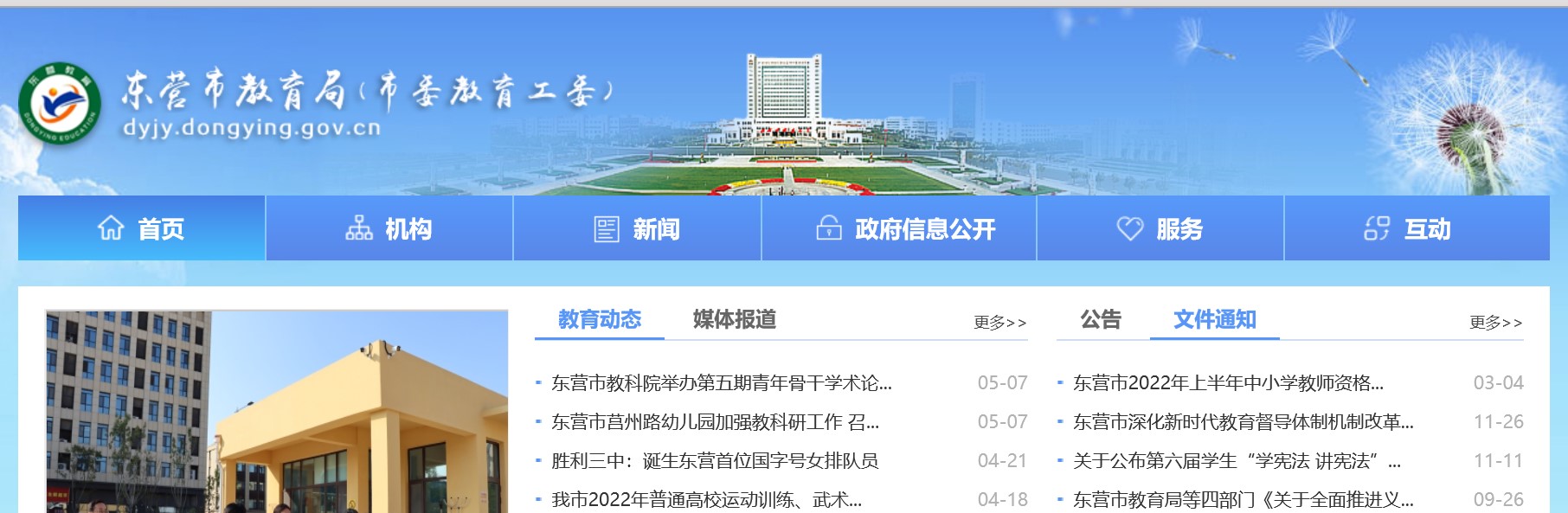
Task: Open 东营市深化新时代教育督导体制机制改革 notice
Action: (1243, 422)
